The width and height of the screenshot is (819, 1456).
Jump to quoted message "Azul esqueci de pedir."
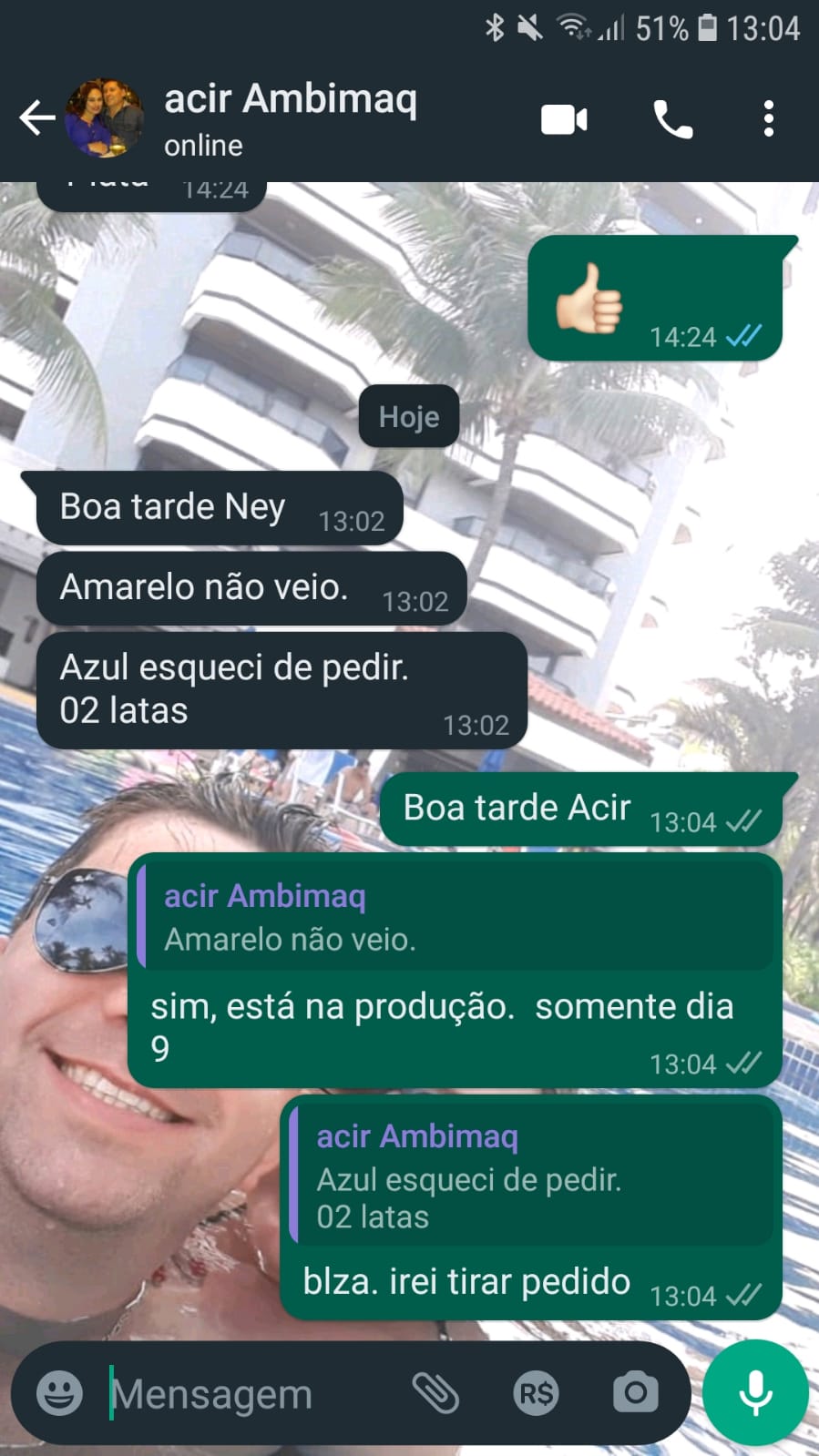(531, 1176)
